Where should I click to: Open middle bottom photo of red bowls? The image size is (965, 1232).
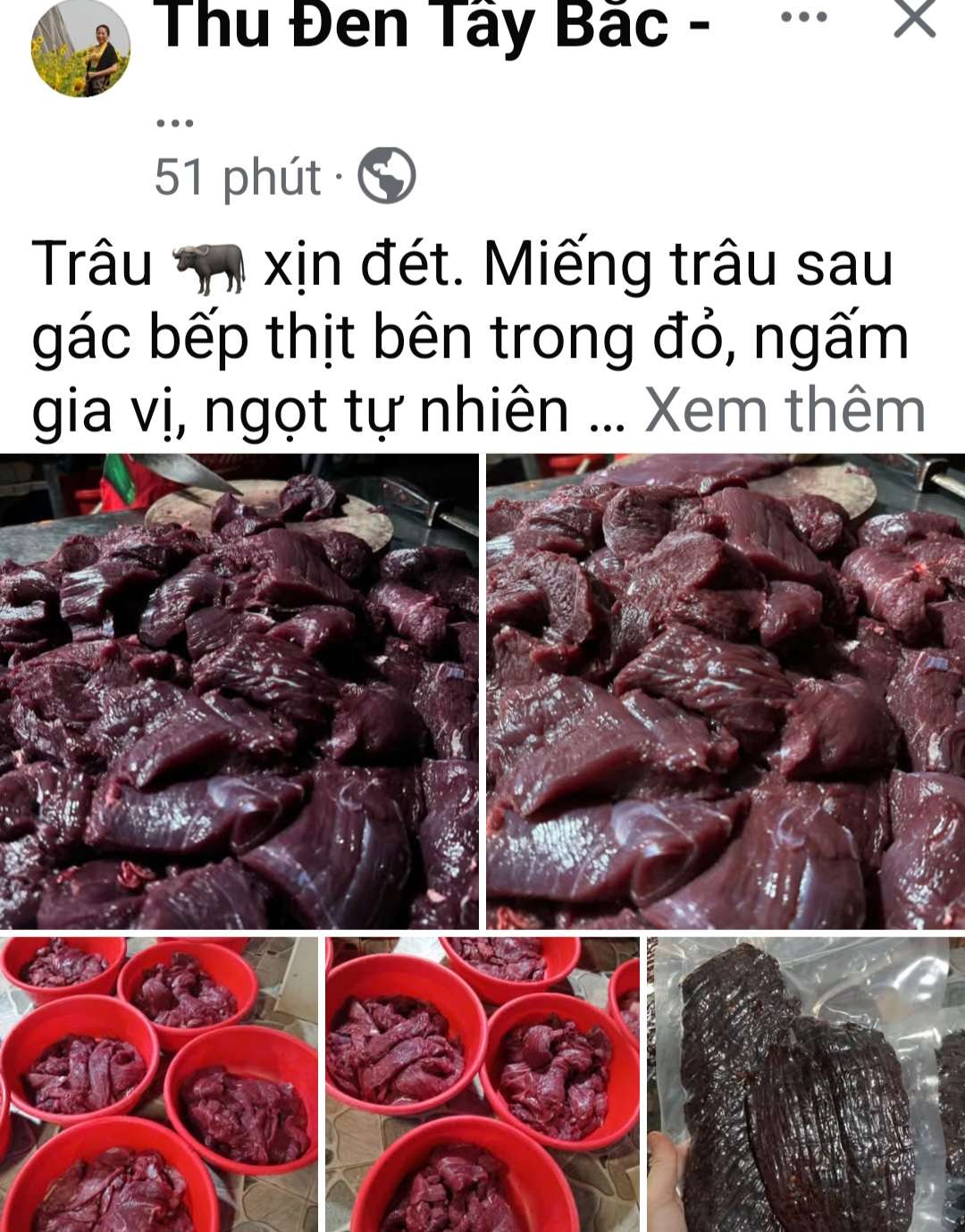(x=482, y=1083)
